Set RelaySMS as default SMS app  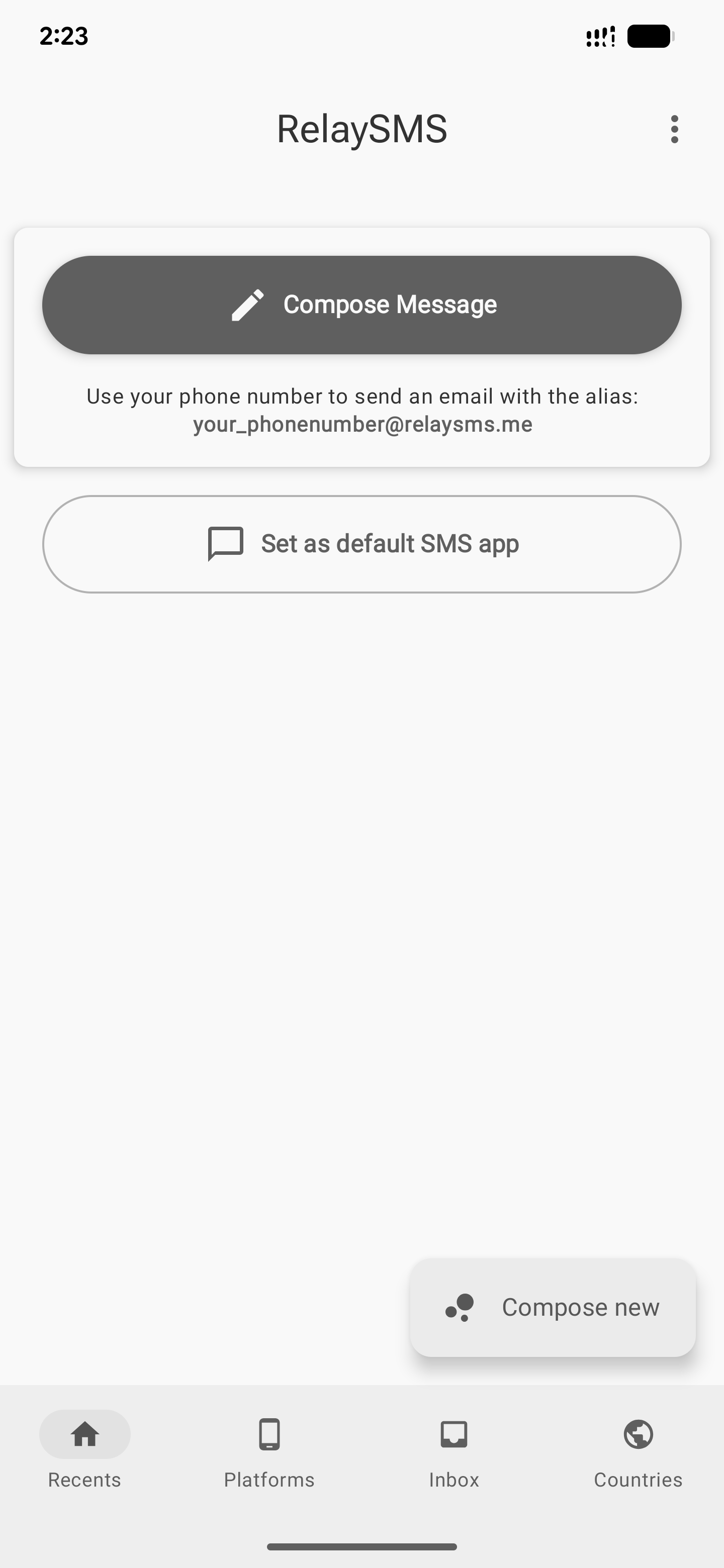(361, 544)
